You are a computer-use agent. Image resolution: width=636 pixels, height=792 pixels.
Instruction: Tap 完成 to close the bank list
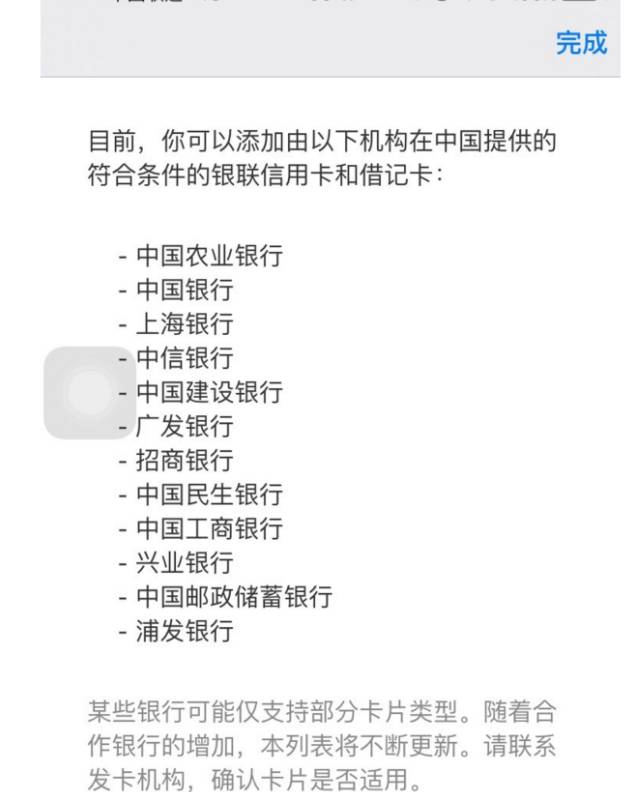point(581,43)
